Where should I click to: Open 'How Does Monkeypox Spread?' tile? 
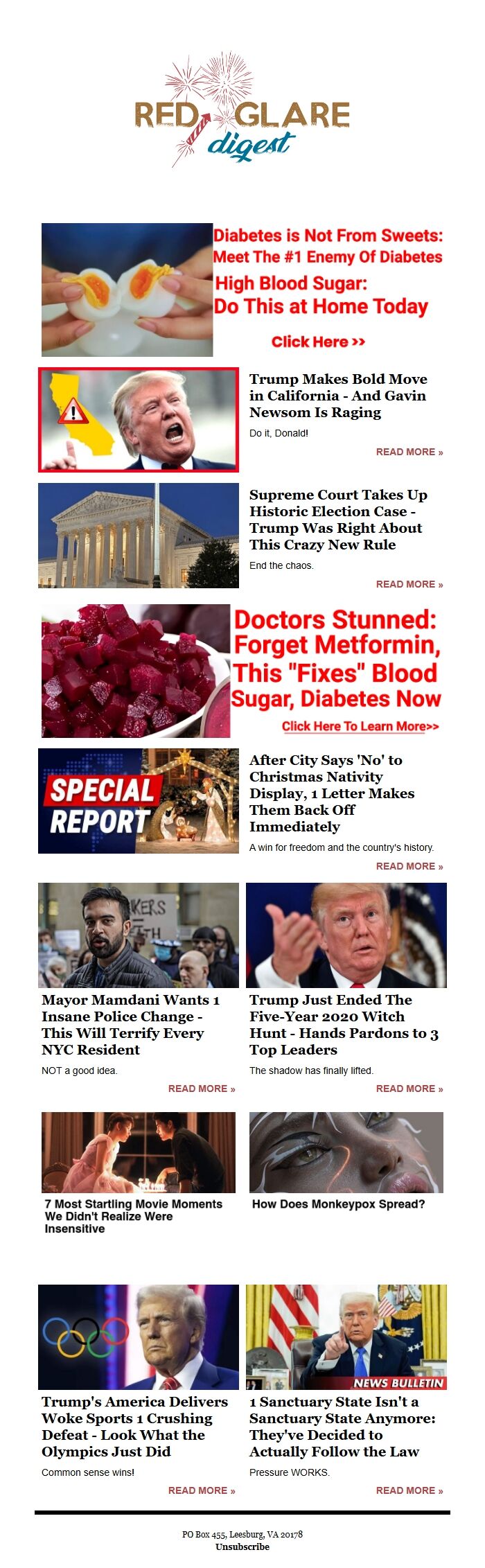tap(338, 1204)
